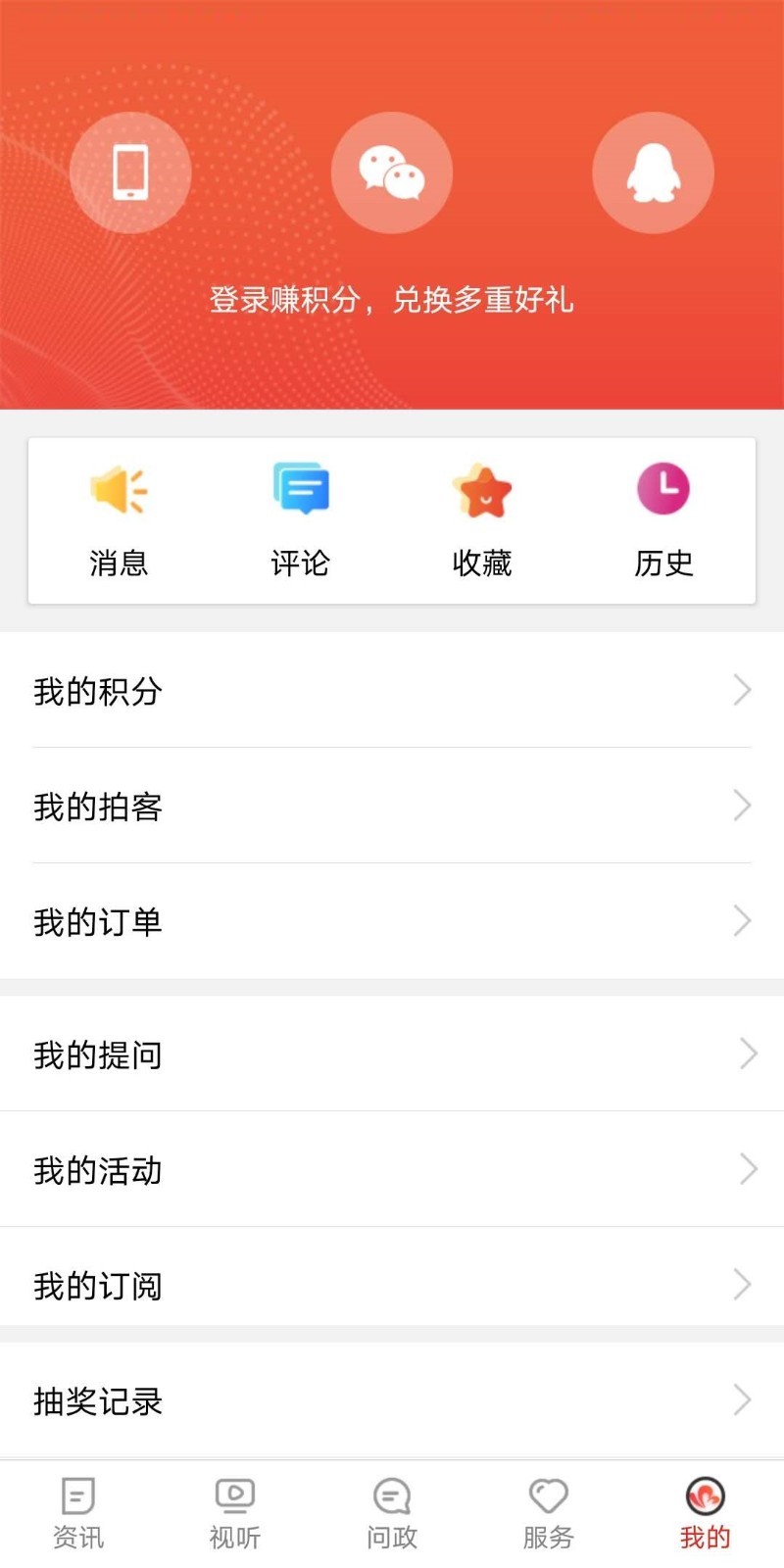
Task: Open 我的提问 list item
Action: coord(98,1055)
